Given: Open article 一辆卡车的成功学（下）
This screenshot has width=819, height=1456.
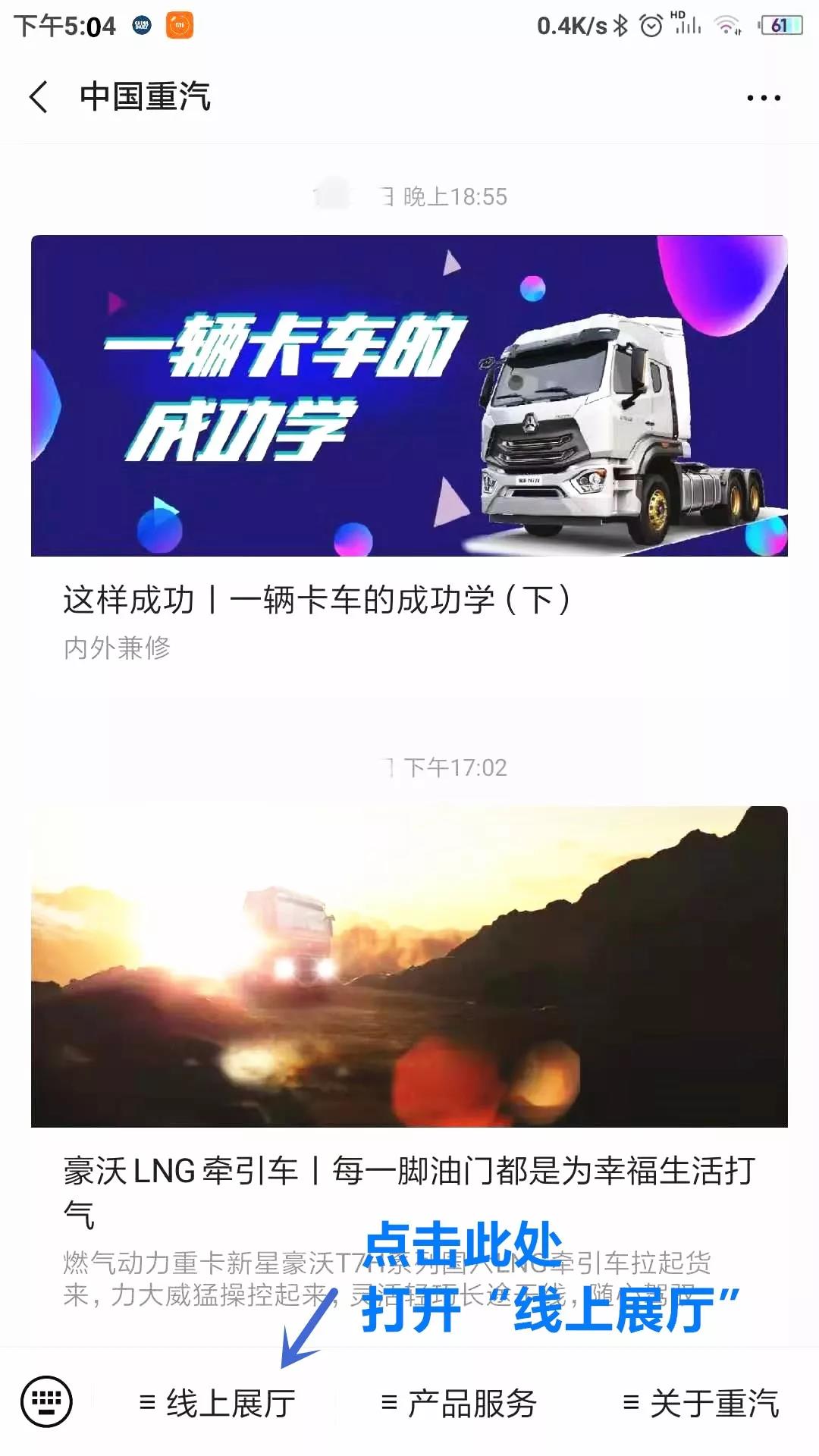Looking at the screenshot, I should tap(409, 455).
